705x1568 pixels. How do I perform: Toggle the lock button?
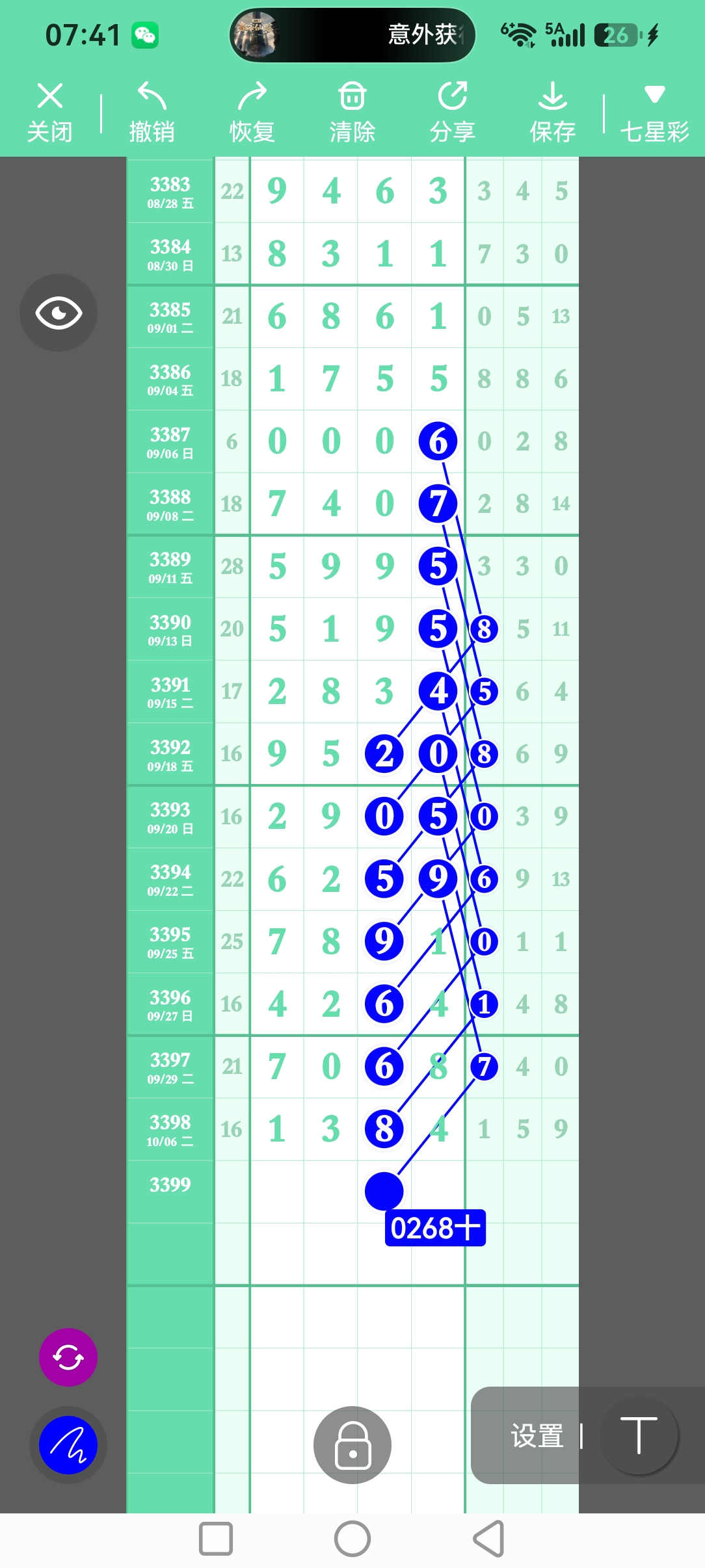click(x=352, y=1445)
